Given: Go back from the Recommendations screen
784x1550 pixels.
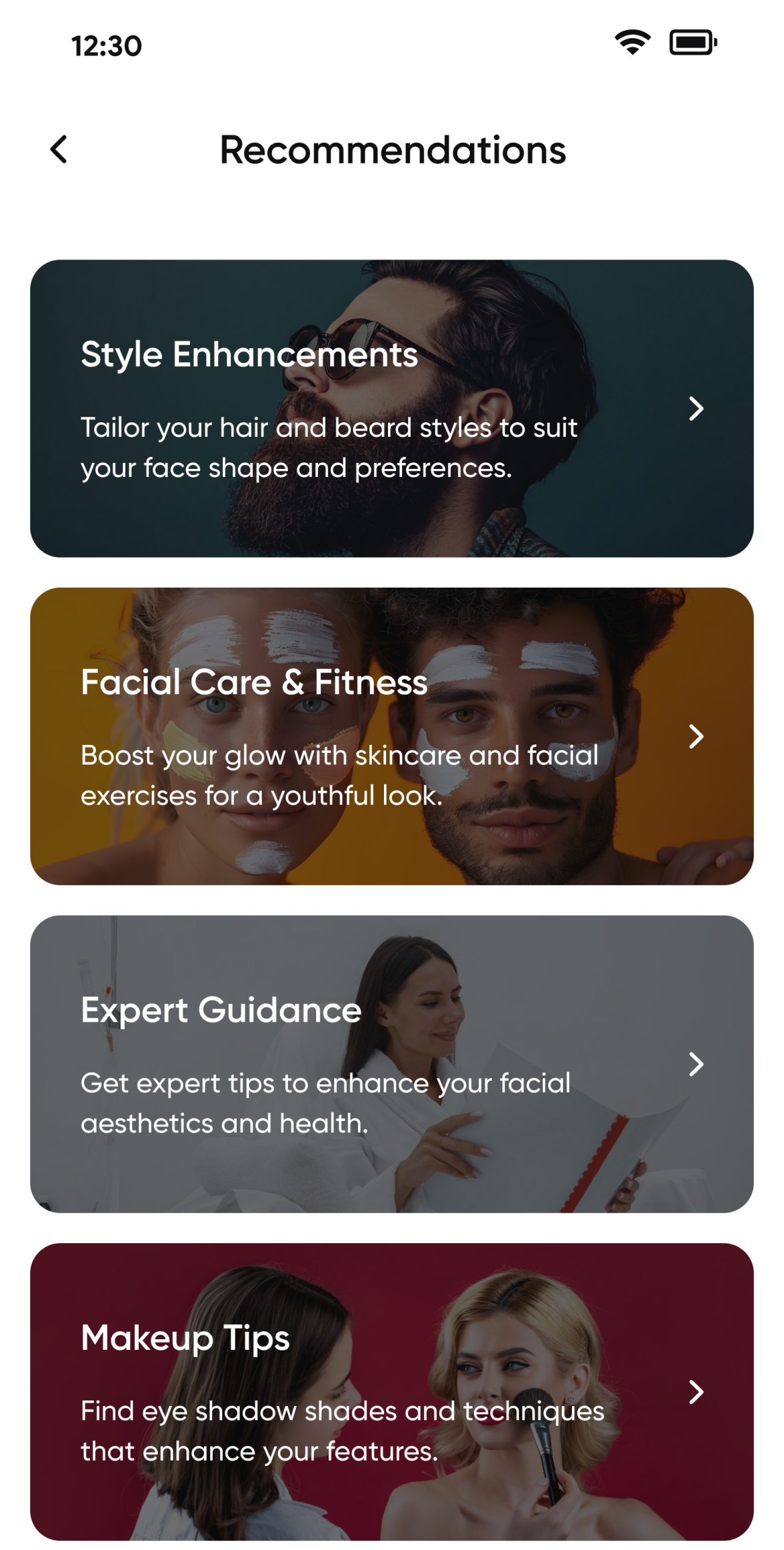Looking at the screenshot, I should [x=59, y=149].
